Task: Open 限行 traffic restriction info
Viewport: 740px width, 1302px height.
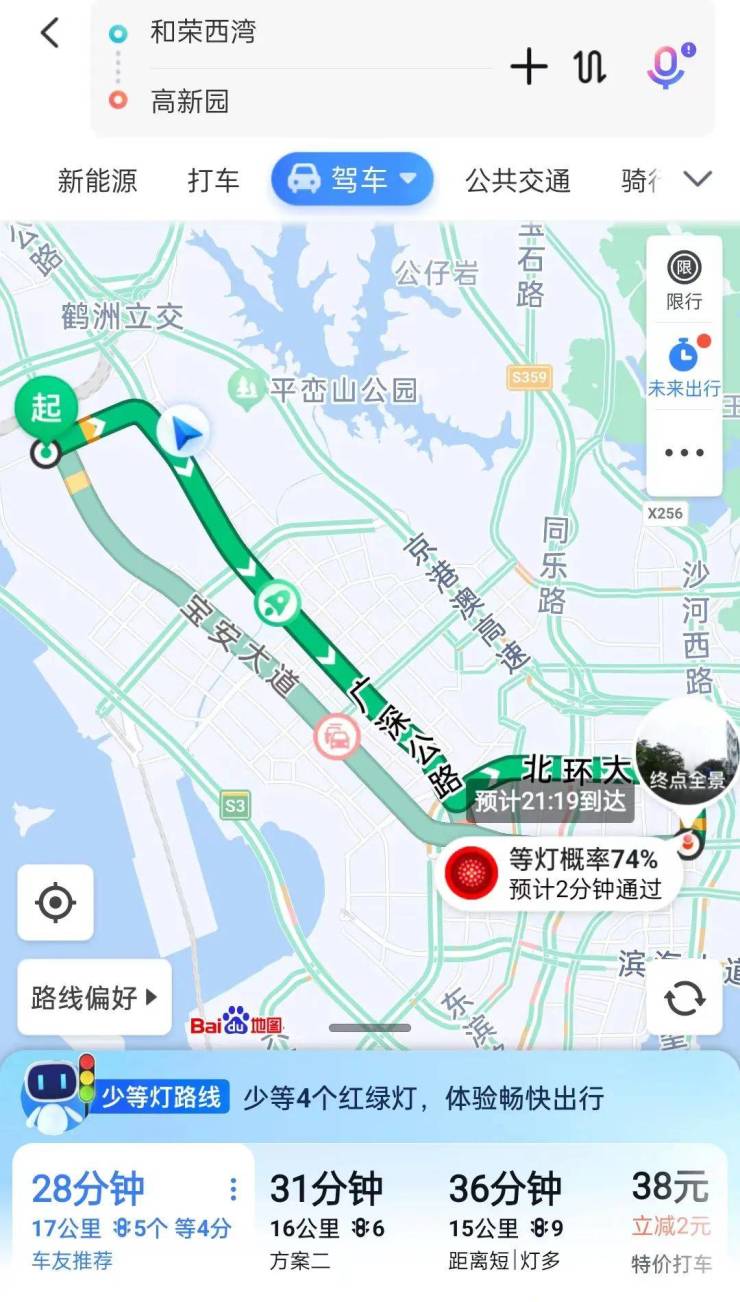Action: (684, 281)
